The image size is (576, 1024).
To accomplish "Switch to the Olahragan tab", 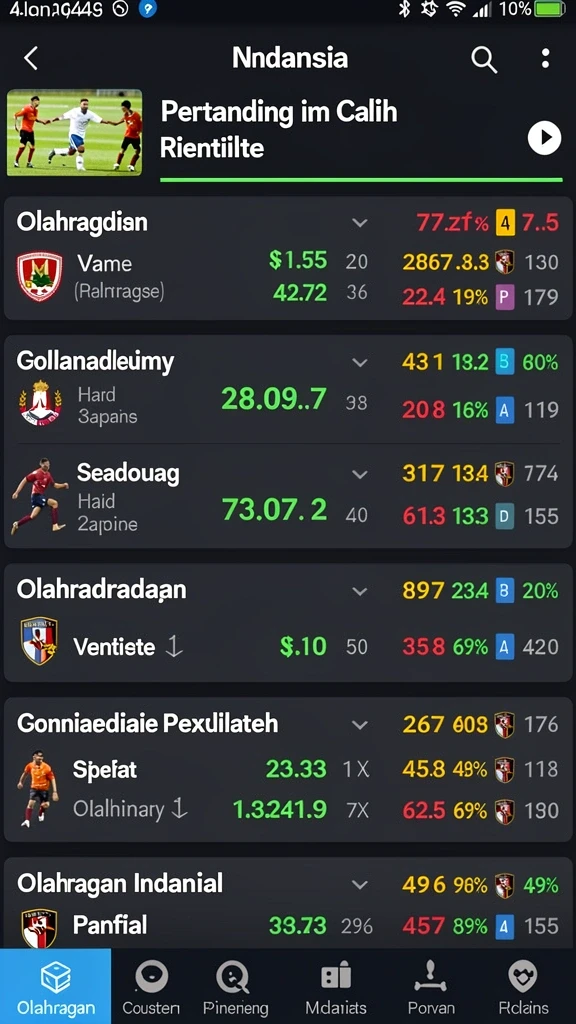I will (x=56, y=986).
